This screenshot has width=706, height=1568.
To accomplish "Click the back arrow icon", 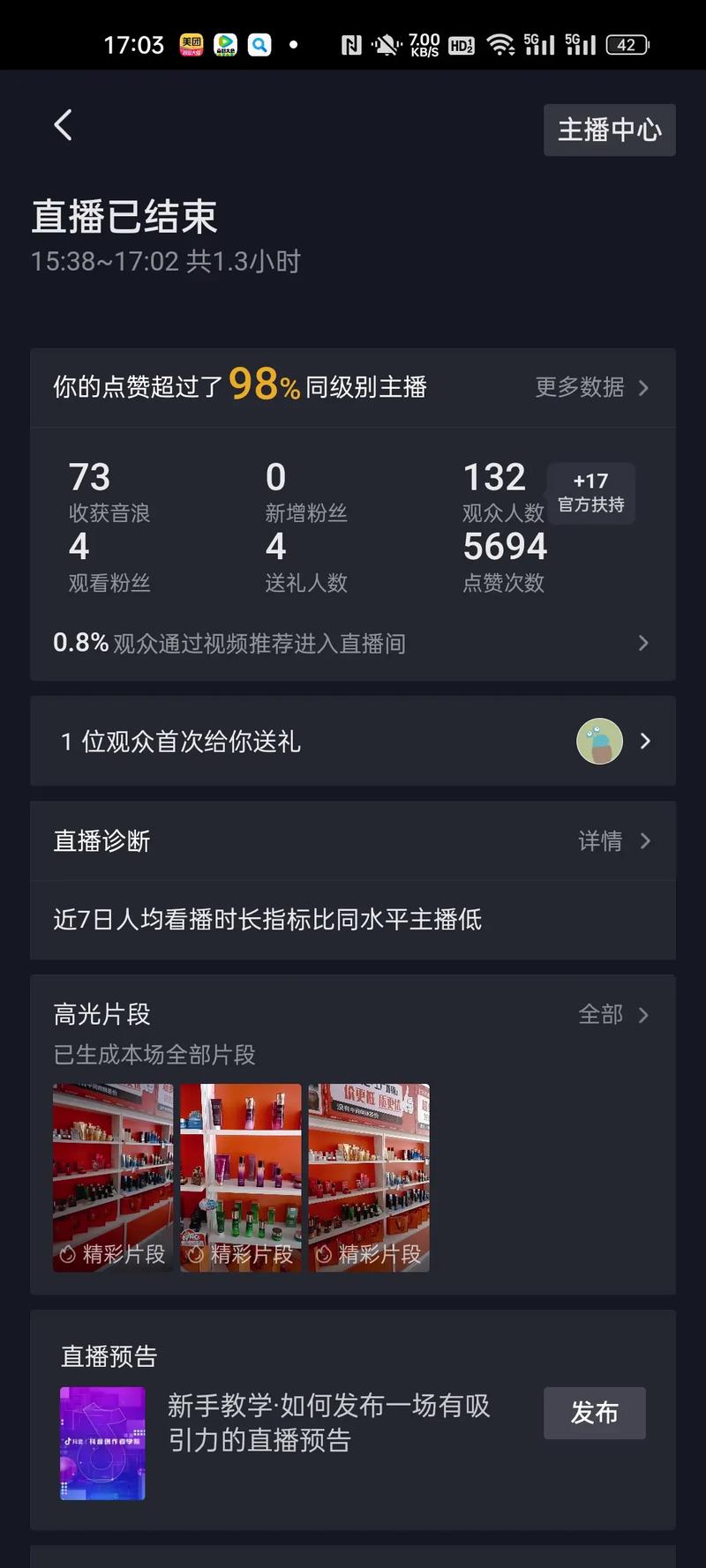I will point(62,125).
